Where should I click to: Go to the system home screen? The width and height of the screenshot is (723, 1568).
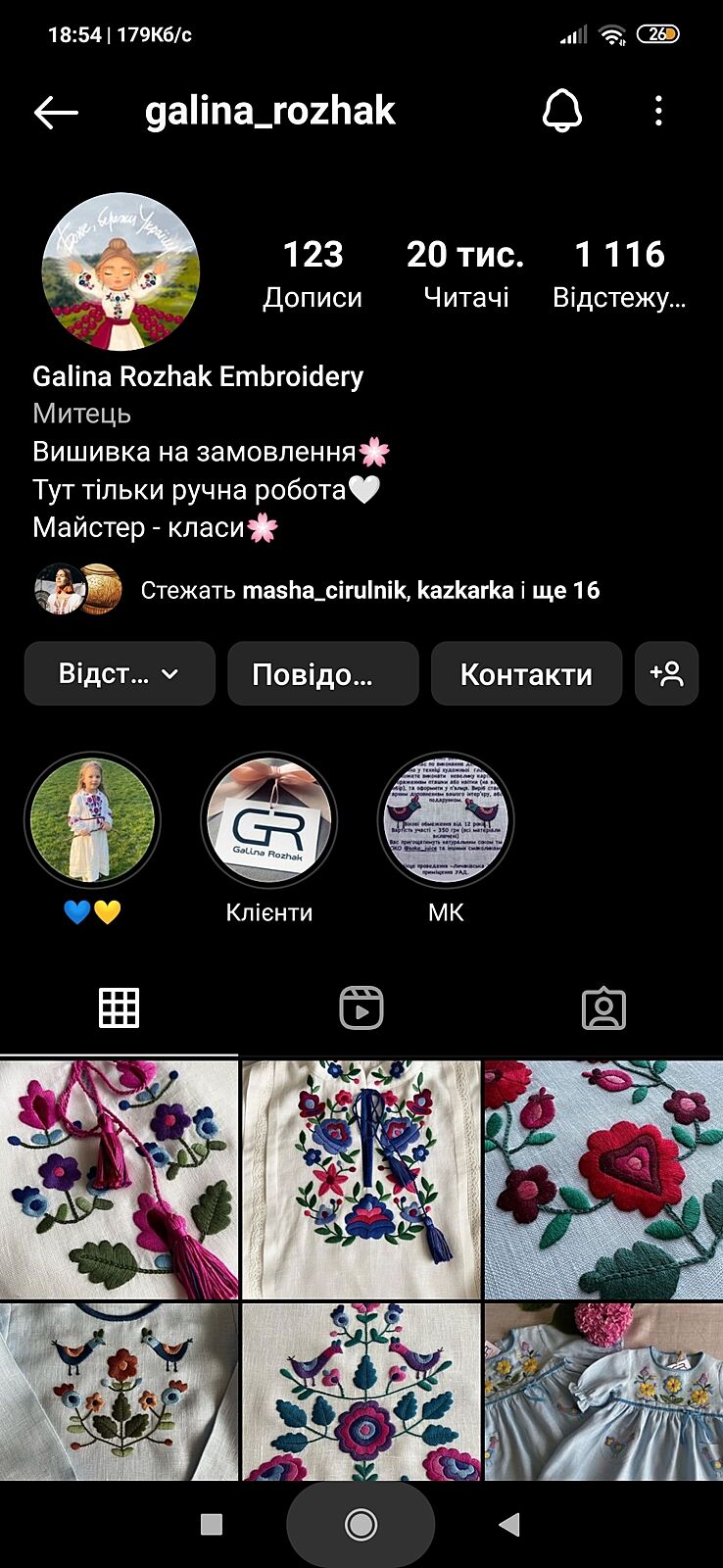click(361, 1524)
